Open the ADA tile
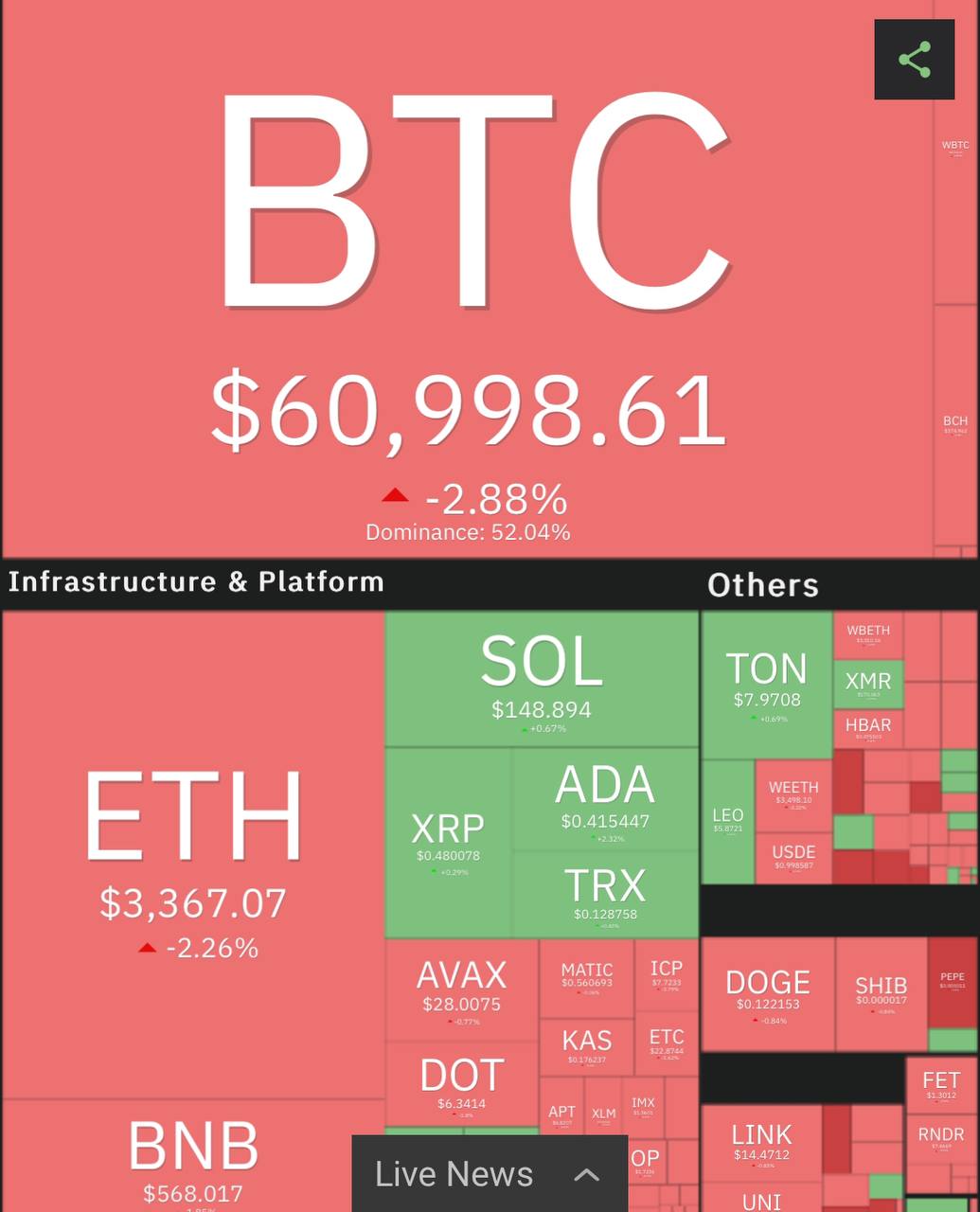The width and height of the screenshot is (980, 1212). coord(605,800)
